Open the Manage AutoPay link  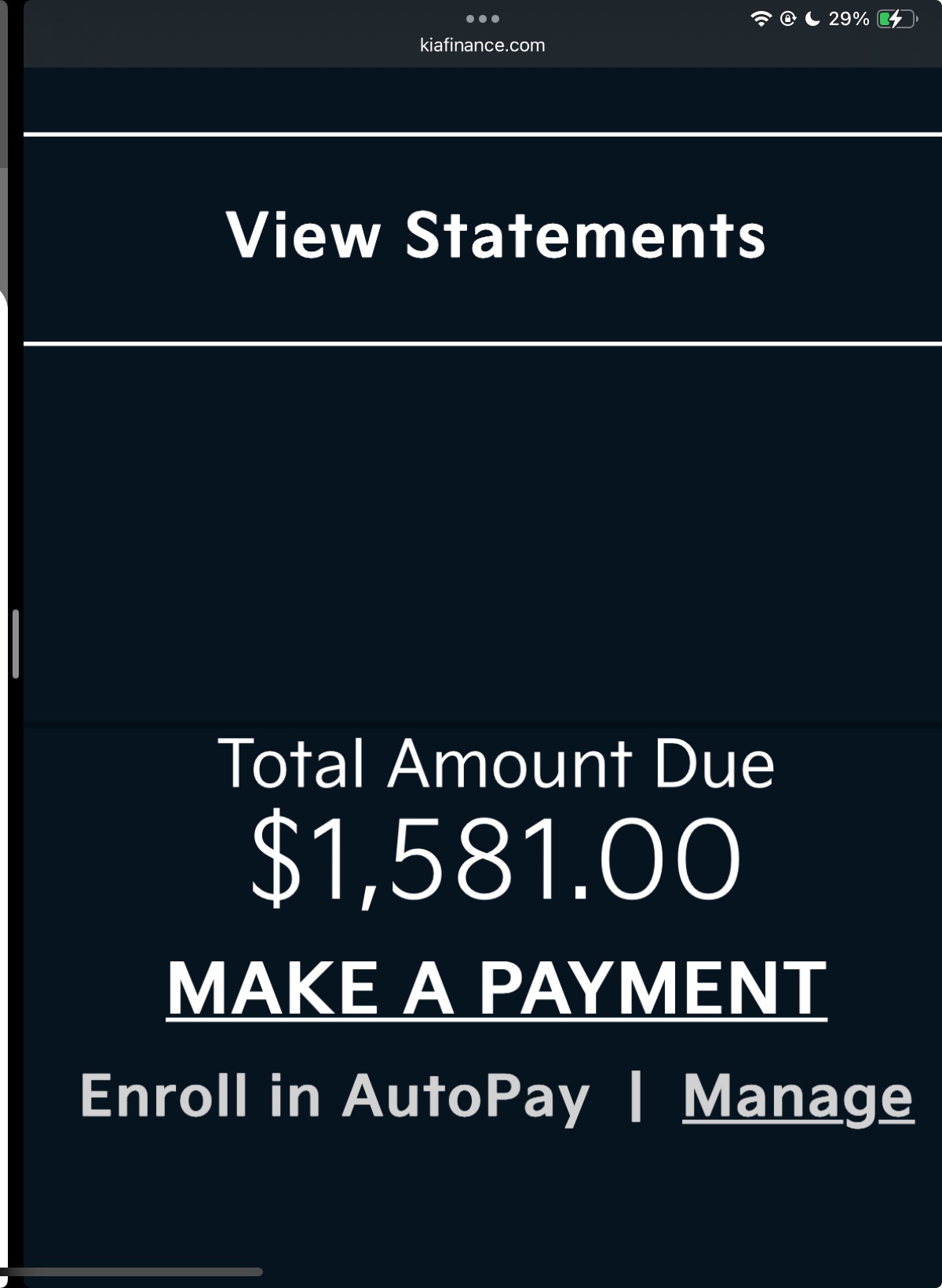[x=798, y=1096]
